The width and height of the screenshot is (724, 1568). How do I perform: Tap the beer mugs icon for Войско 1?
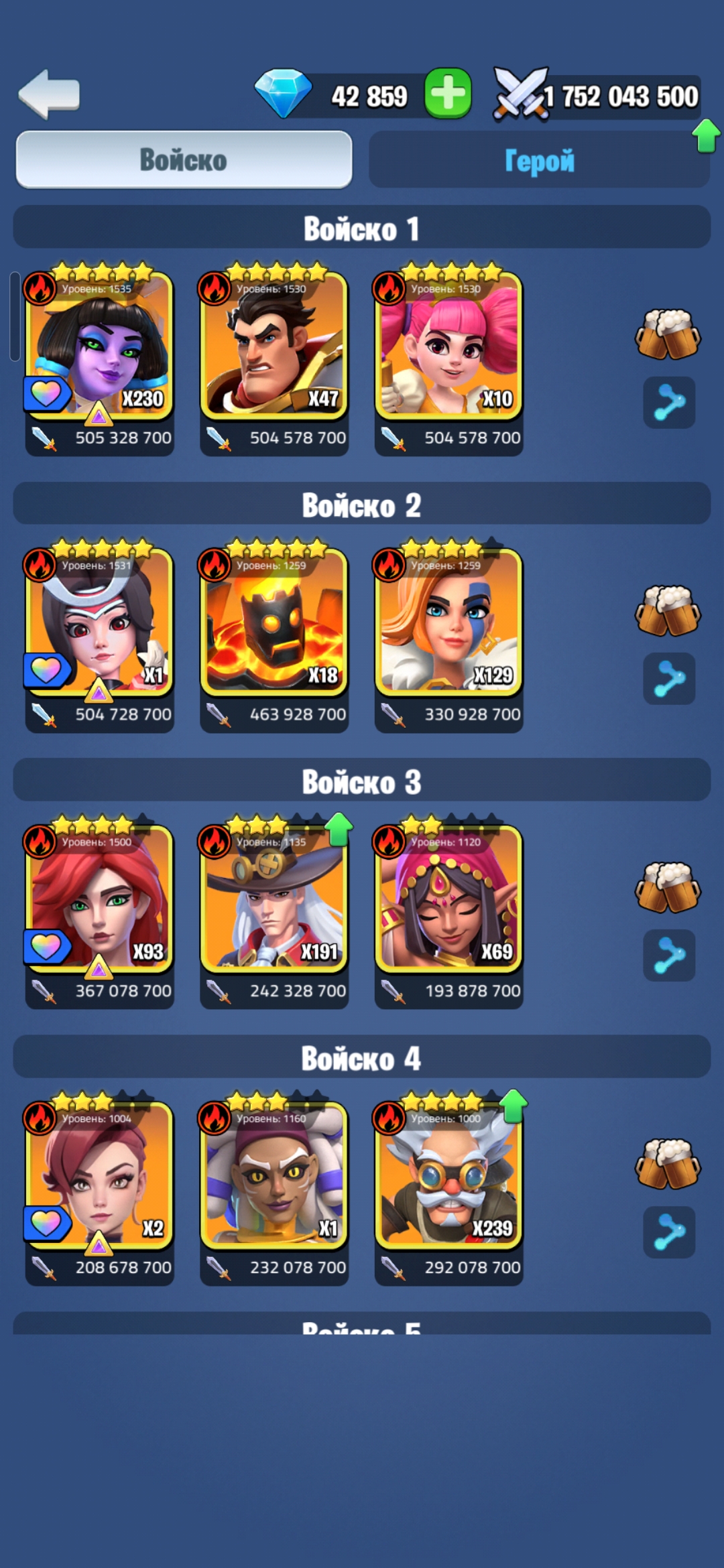[x=668, y=334]
